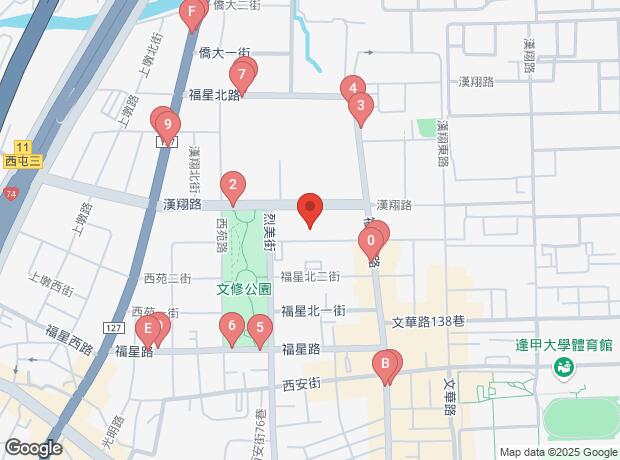The width and height of the screenshot is (620, 460).
Task: Open map marker B near 西安街
Action: click(384, 364)
